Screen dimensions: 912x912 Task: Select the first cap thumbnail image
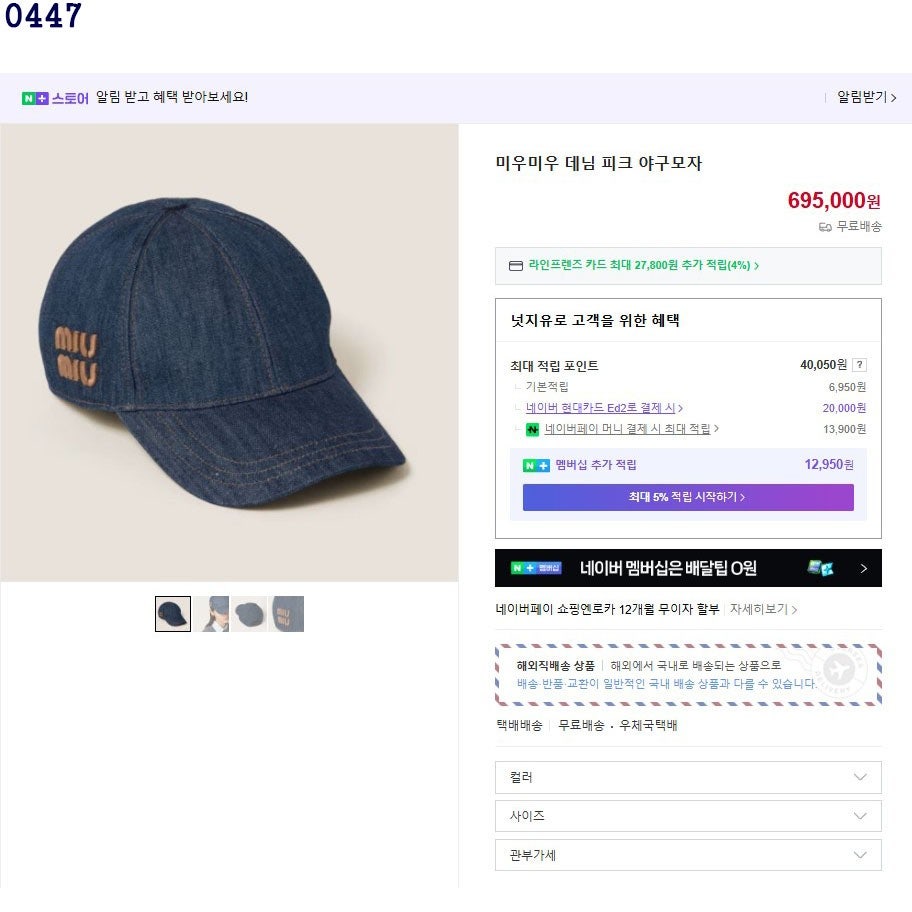[x=173, y=614]
